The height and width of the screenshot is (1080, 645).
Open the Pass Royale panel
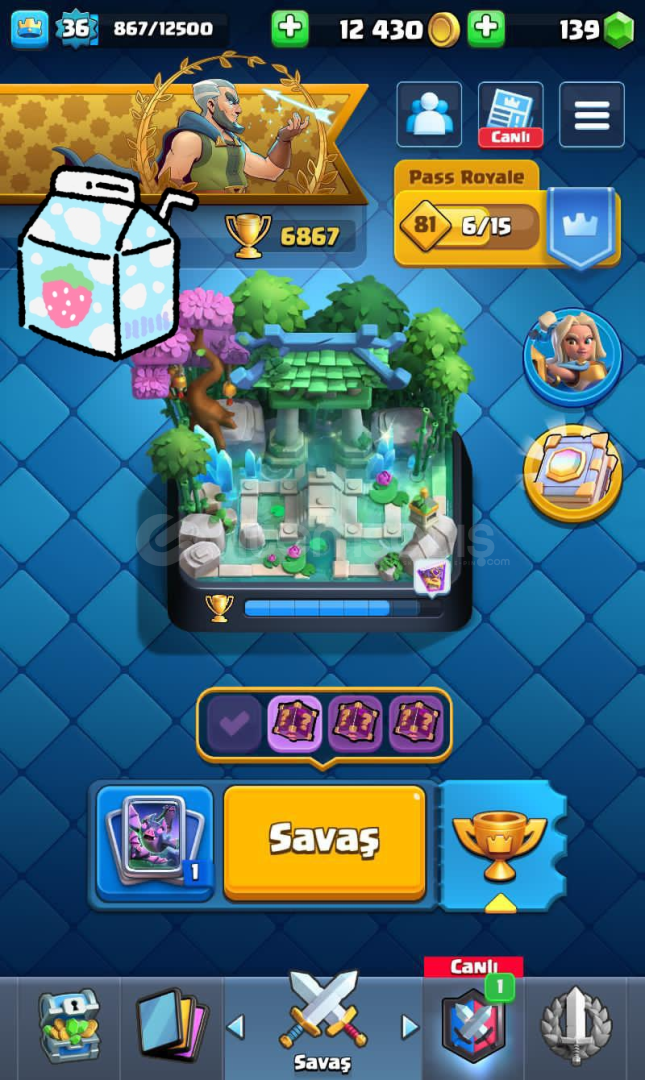click(506, 214)
